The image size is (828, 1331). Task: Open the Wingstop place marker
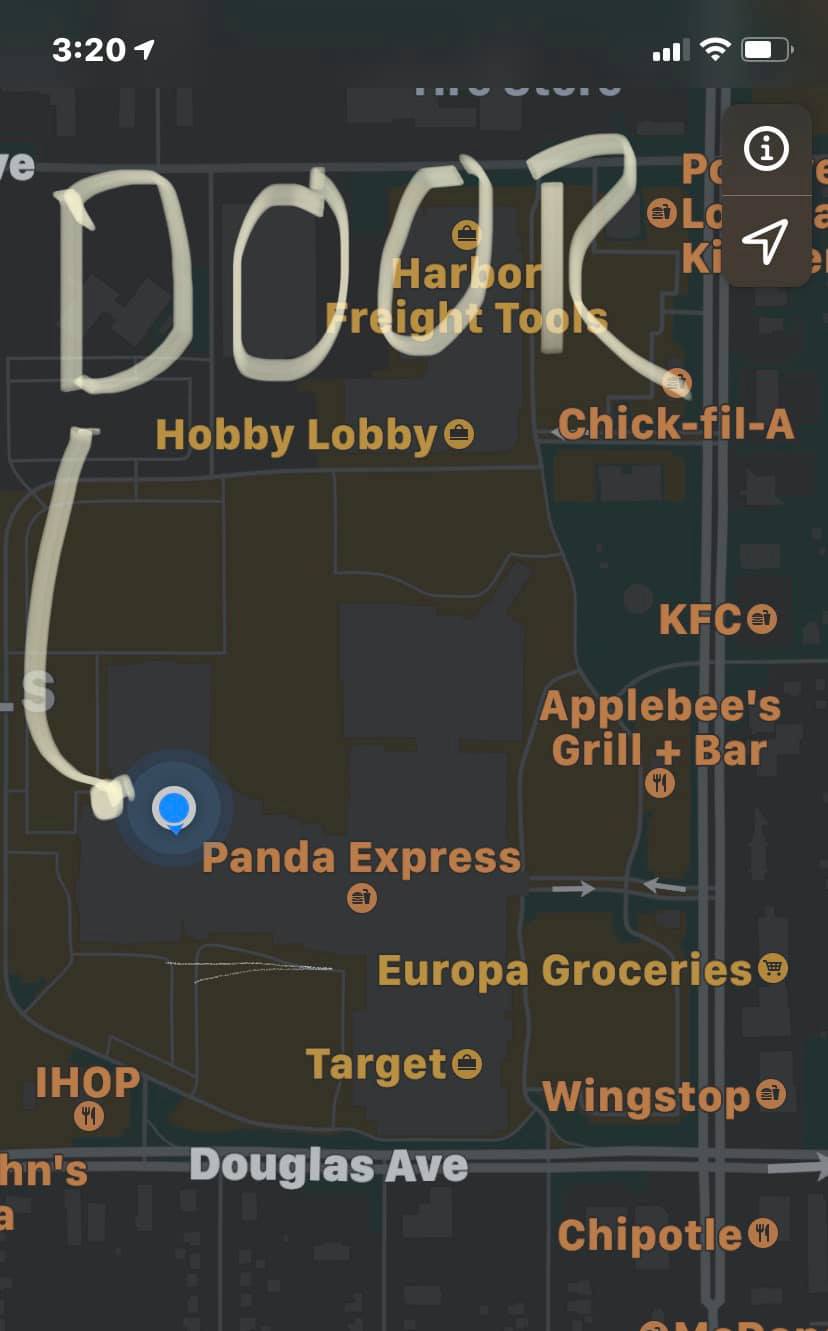(x=771, y=1094)
